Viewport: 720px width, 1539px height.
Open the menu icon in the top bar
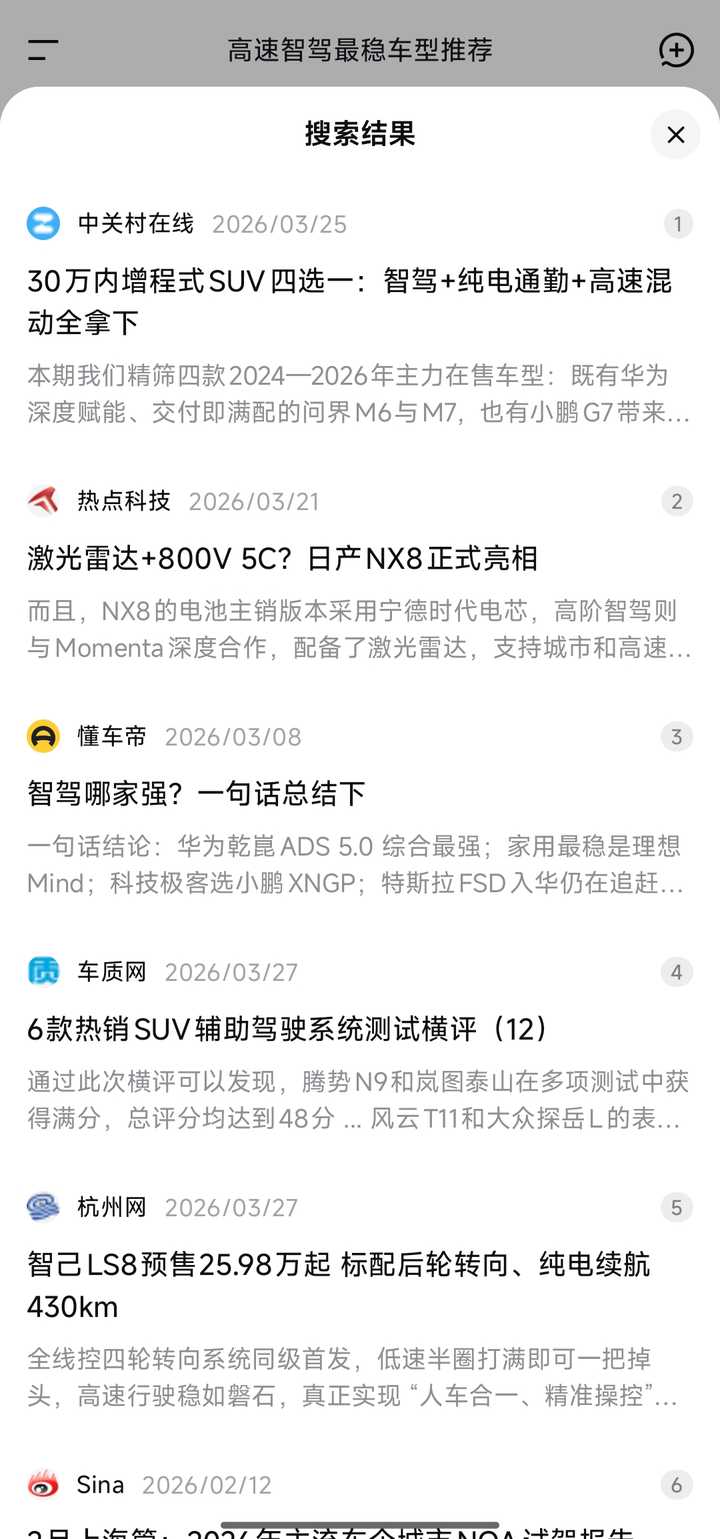pyautogui.click(x=43, y=50)
